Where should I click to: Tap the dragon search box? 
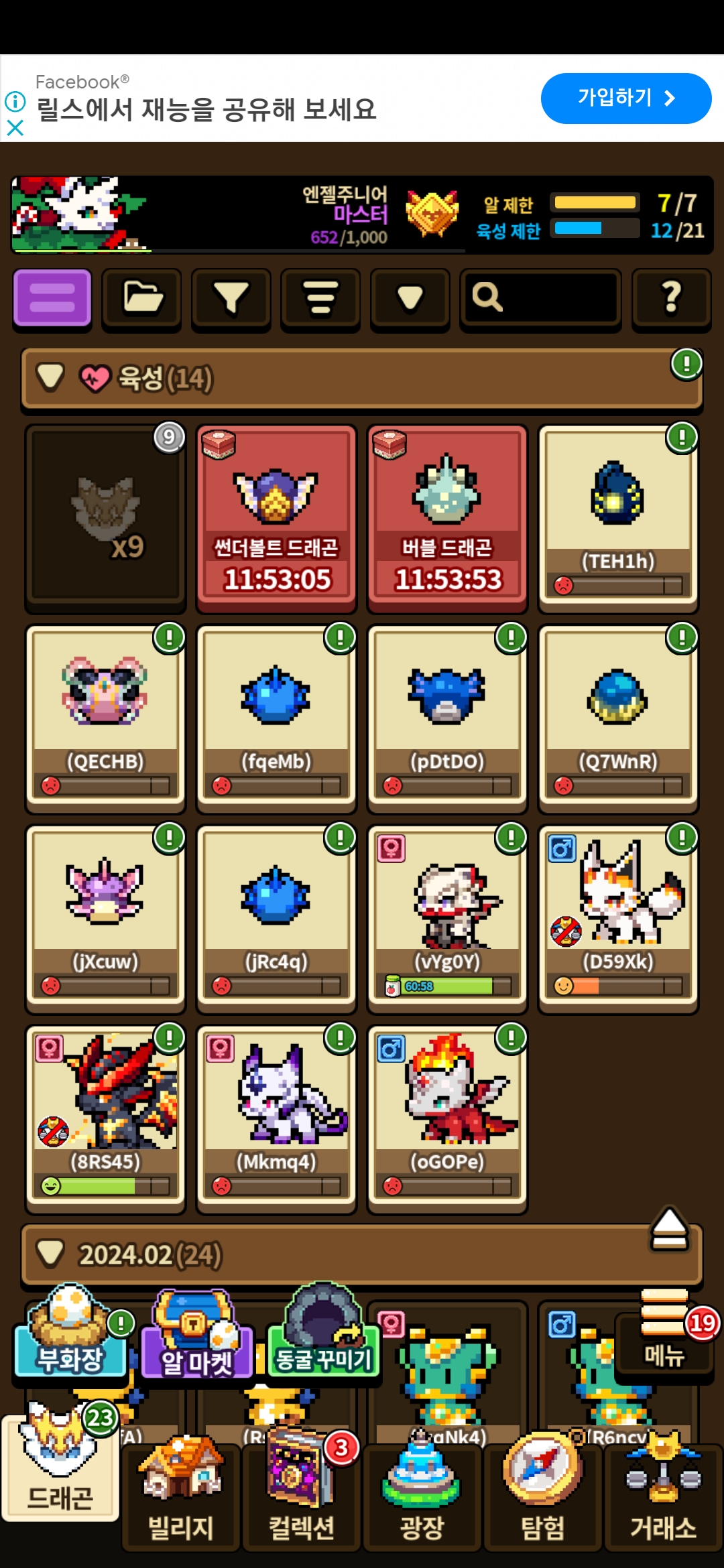pyautogui.click(x=540, y=299)
